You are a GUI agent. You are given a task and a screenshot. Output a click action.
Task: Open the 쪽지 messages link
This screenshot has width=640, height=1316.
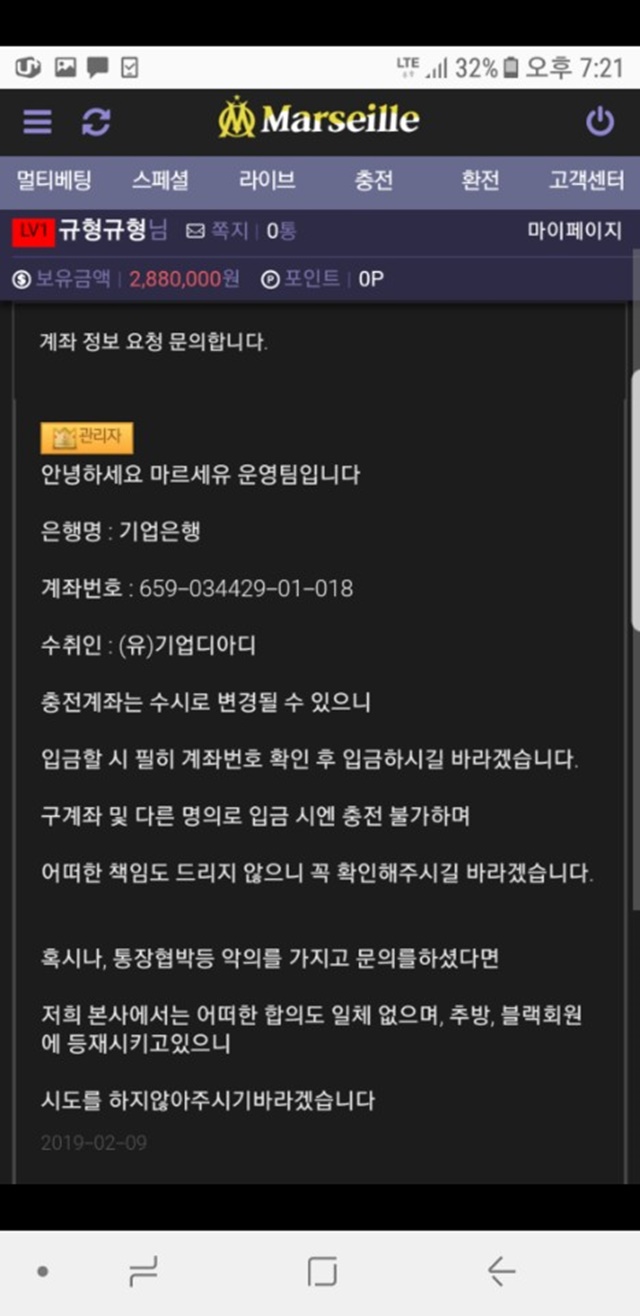[218, 231]
